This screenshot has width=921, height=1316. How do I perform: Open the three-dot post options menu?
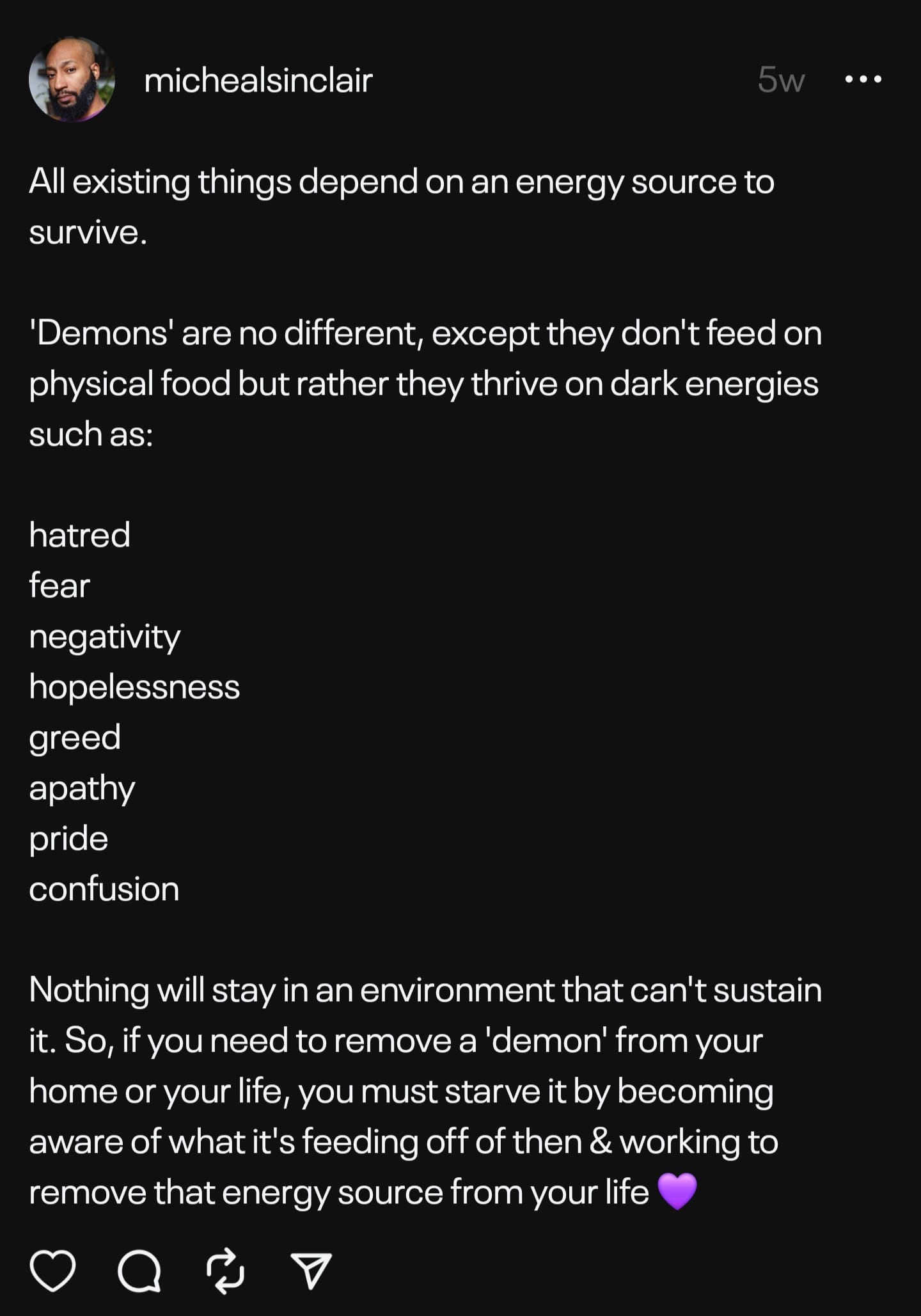click(x=863, y=80)
